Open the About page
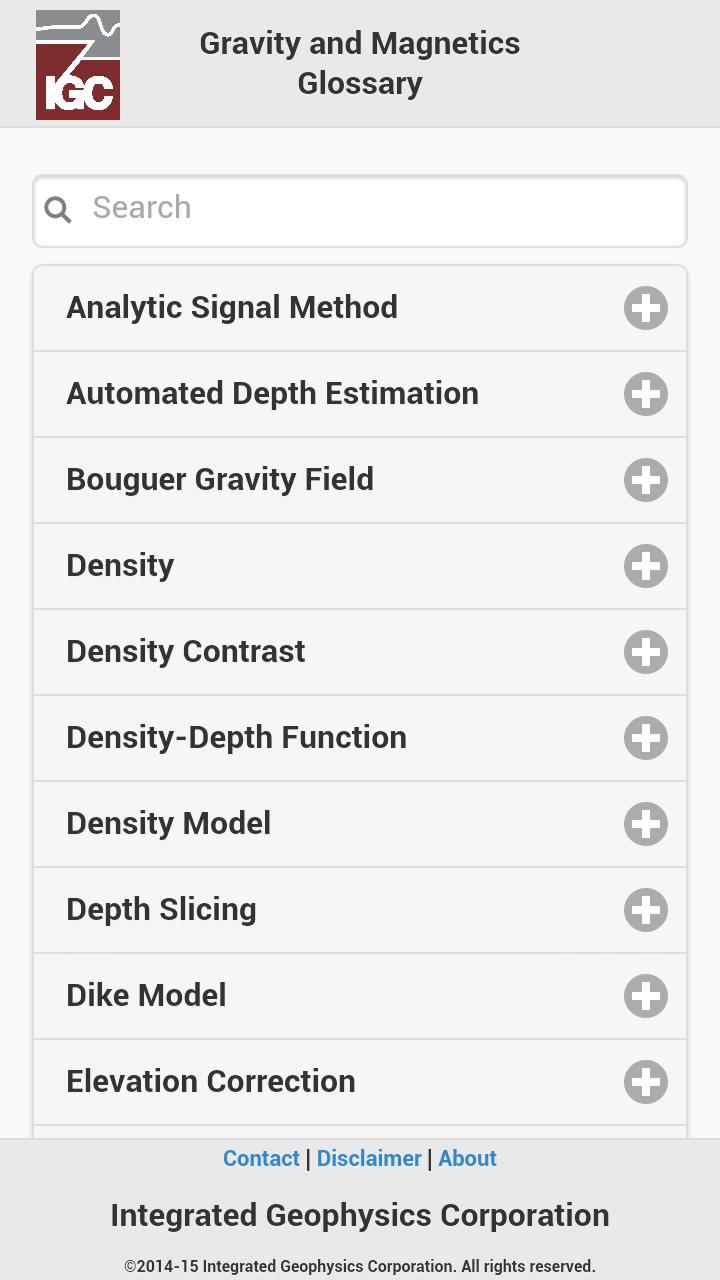This screenshot has width=720, height=1280. tap(467, 1158)
